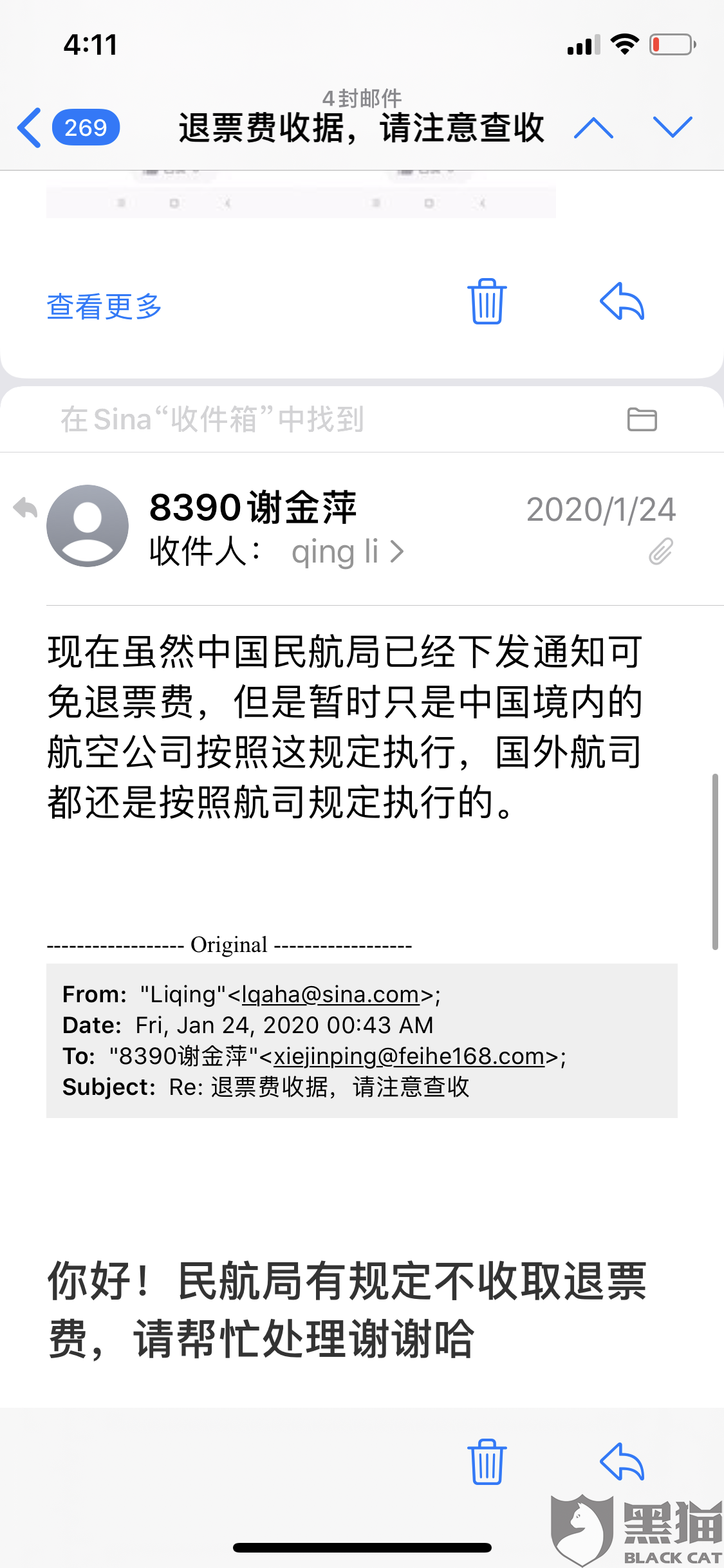View sender 8390谢金萍 contact details
Viewport: 724px width, 1568px height.
coord(253,507)
